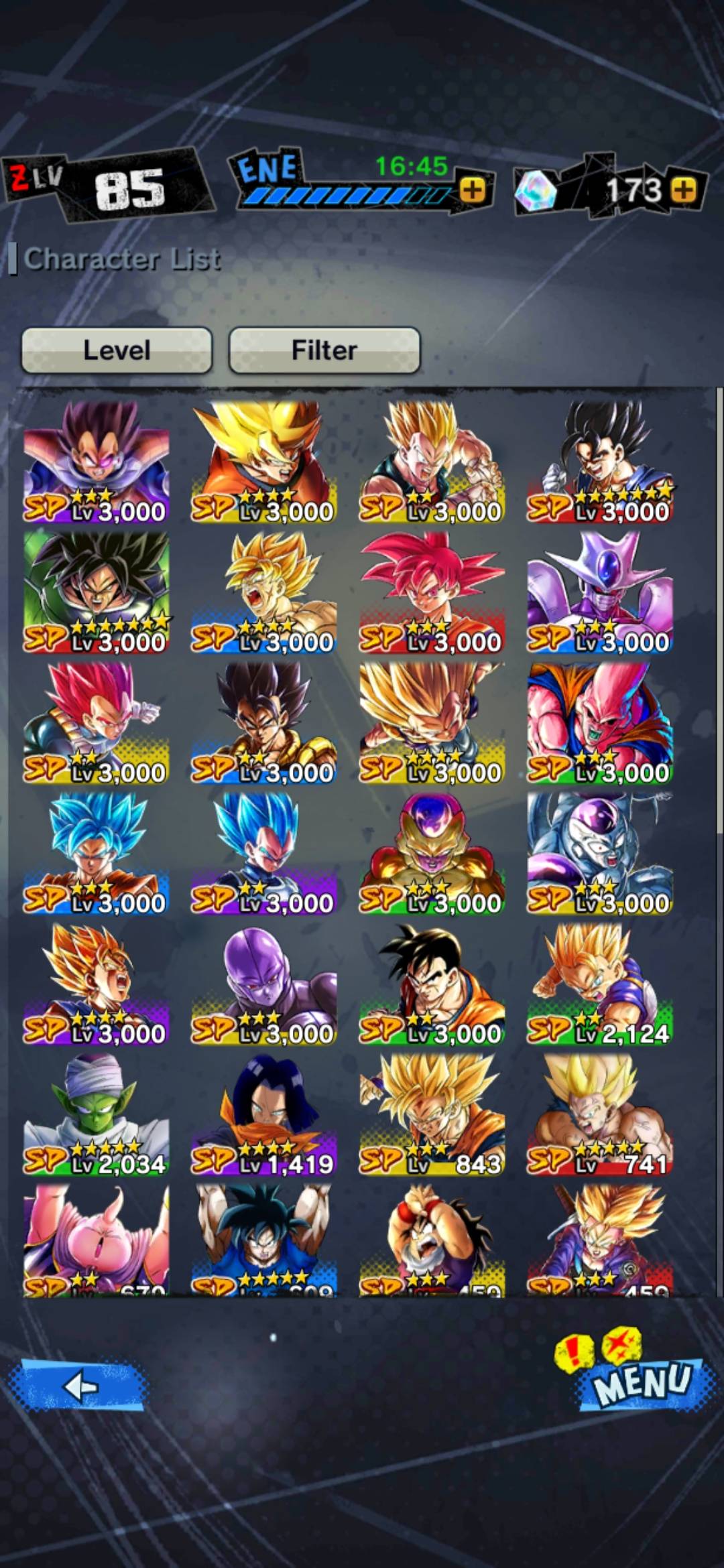Screen dimensions: 724x1568
Task: Open Mecha Frieza character card
Action: [599, 853]
